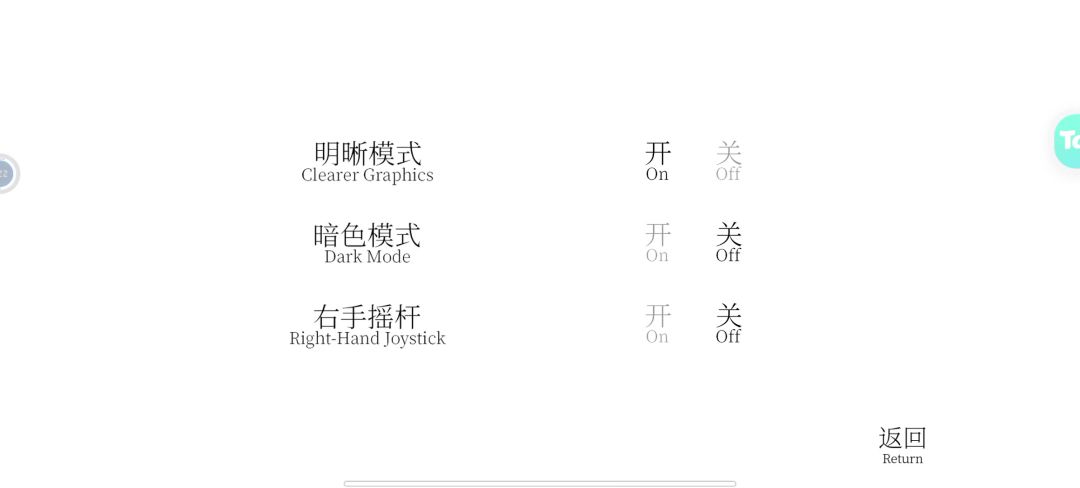This screenshot has height=488, width=1080.
Task: Select Off for Right-Hand Joystick
Action: click(728, 324)
